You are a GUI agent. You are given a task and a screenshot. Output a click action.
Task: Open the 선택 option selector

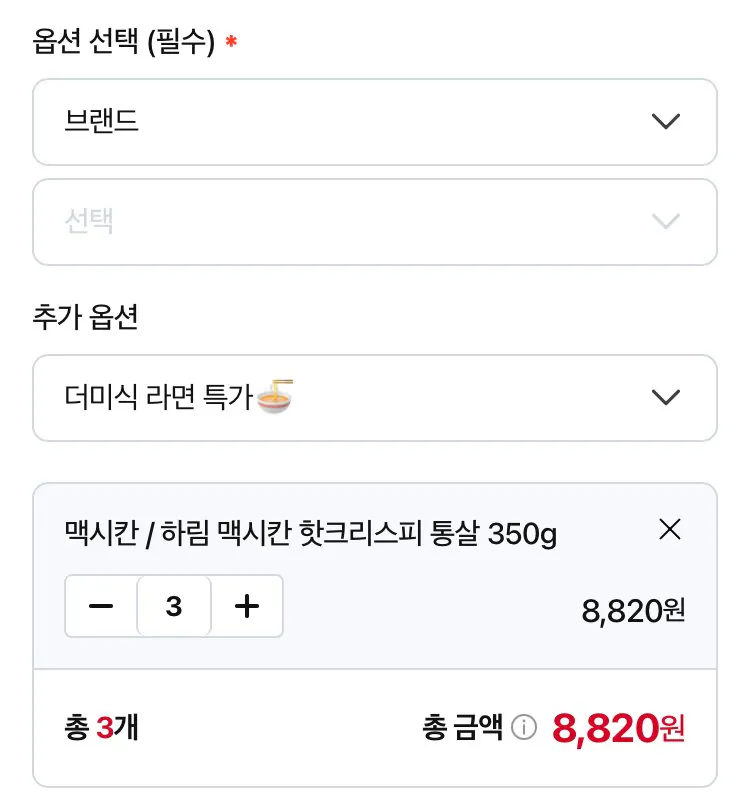point(375,222)
